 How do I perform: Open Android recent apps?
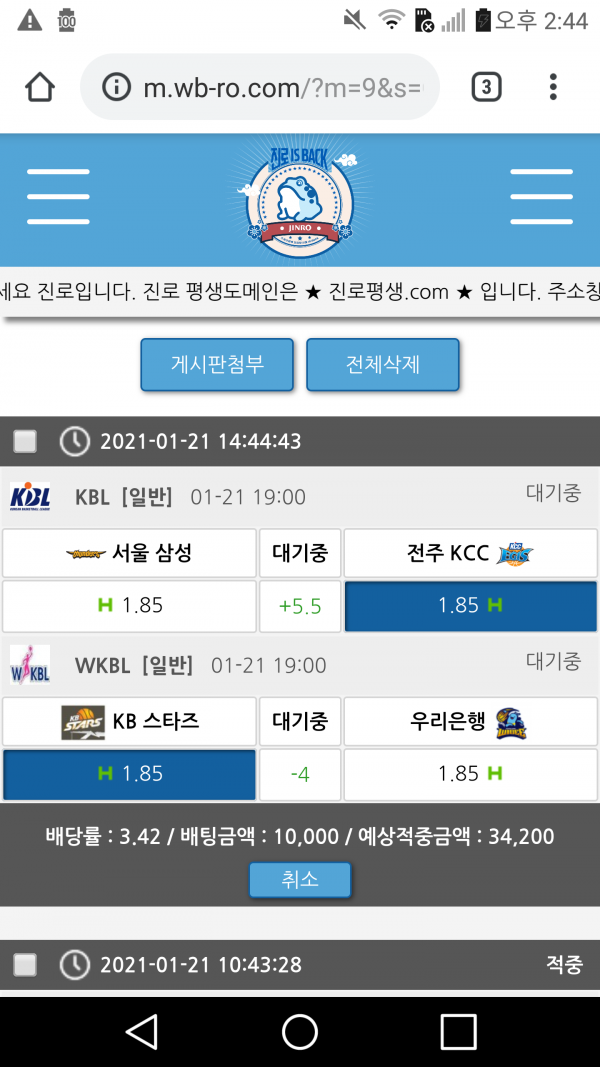pyautogui.click(x=458, y=1031)
